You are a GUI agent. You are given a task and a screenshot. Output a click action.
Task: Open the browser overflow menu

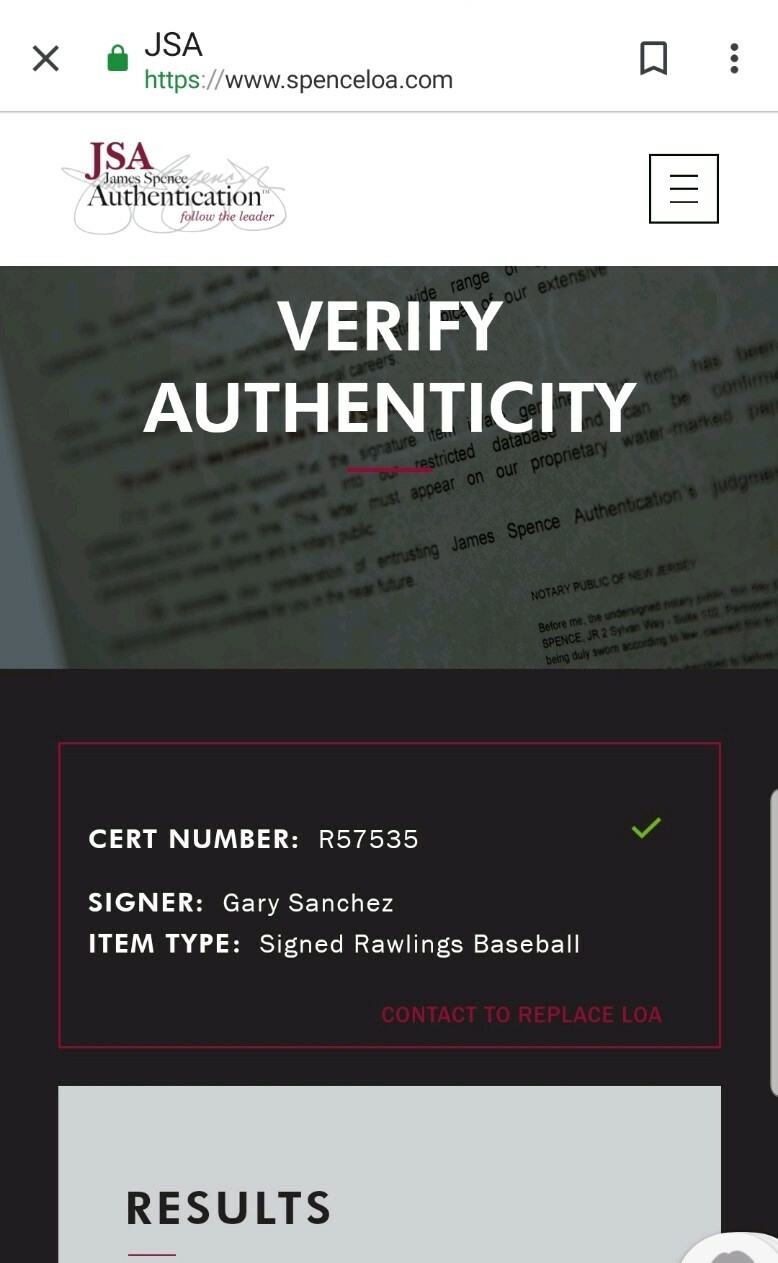(734, 59)
